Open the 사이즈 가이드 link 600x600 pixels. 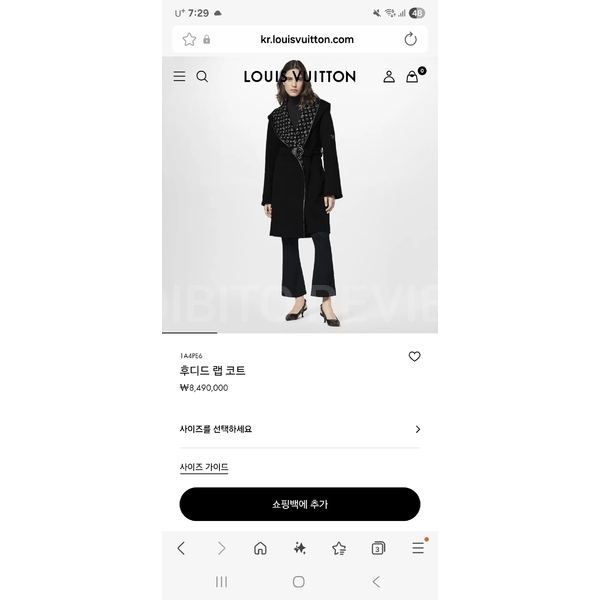point(204,467)
